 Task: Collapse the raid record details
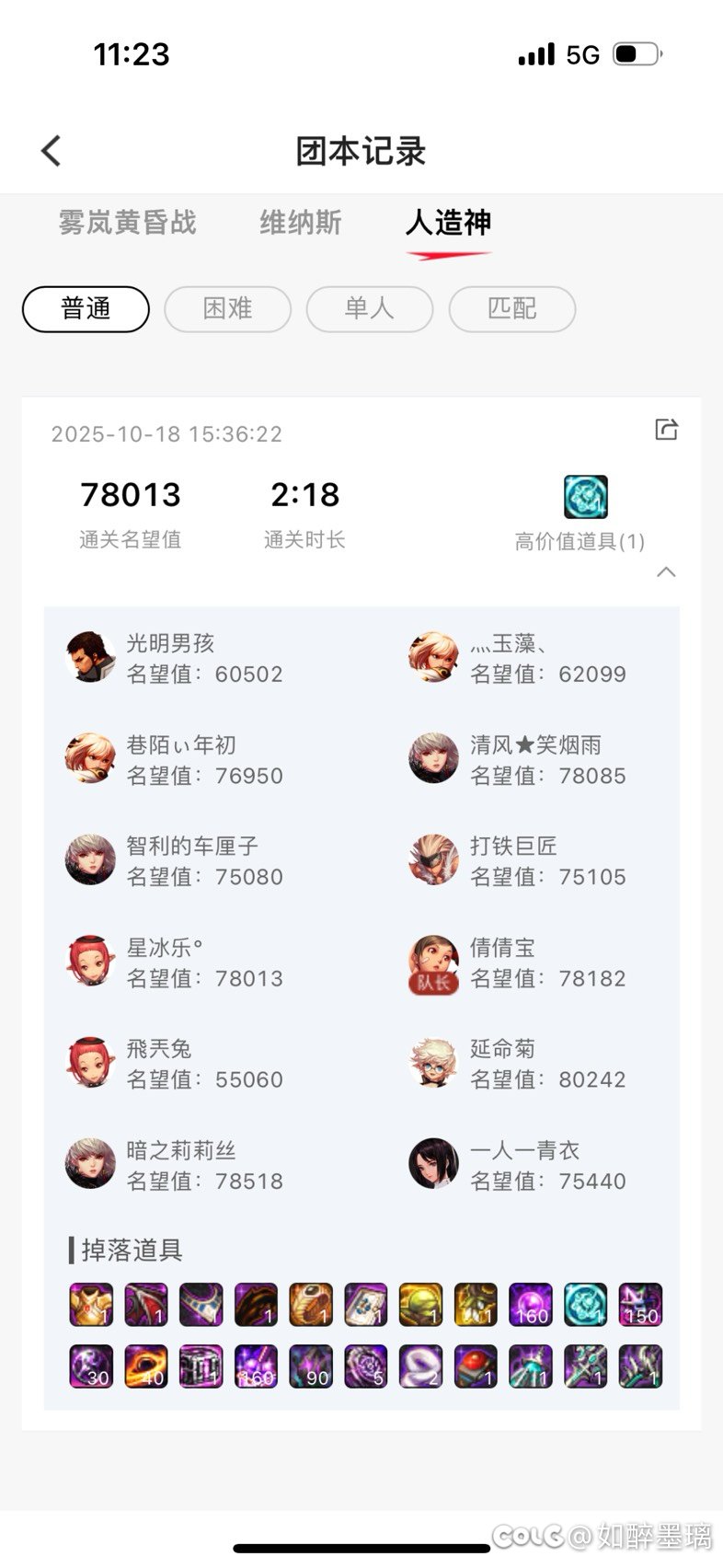666,572
